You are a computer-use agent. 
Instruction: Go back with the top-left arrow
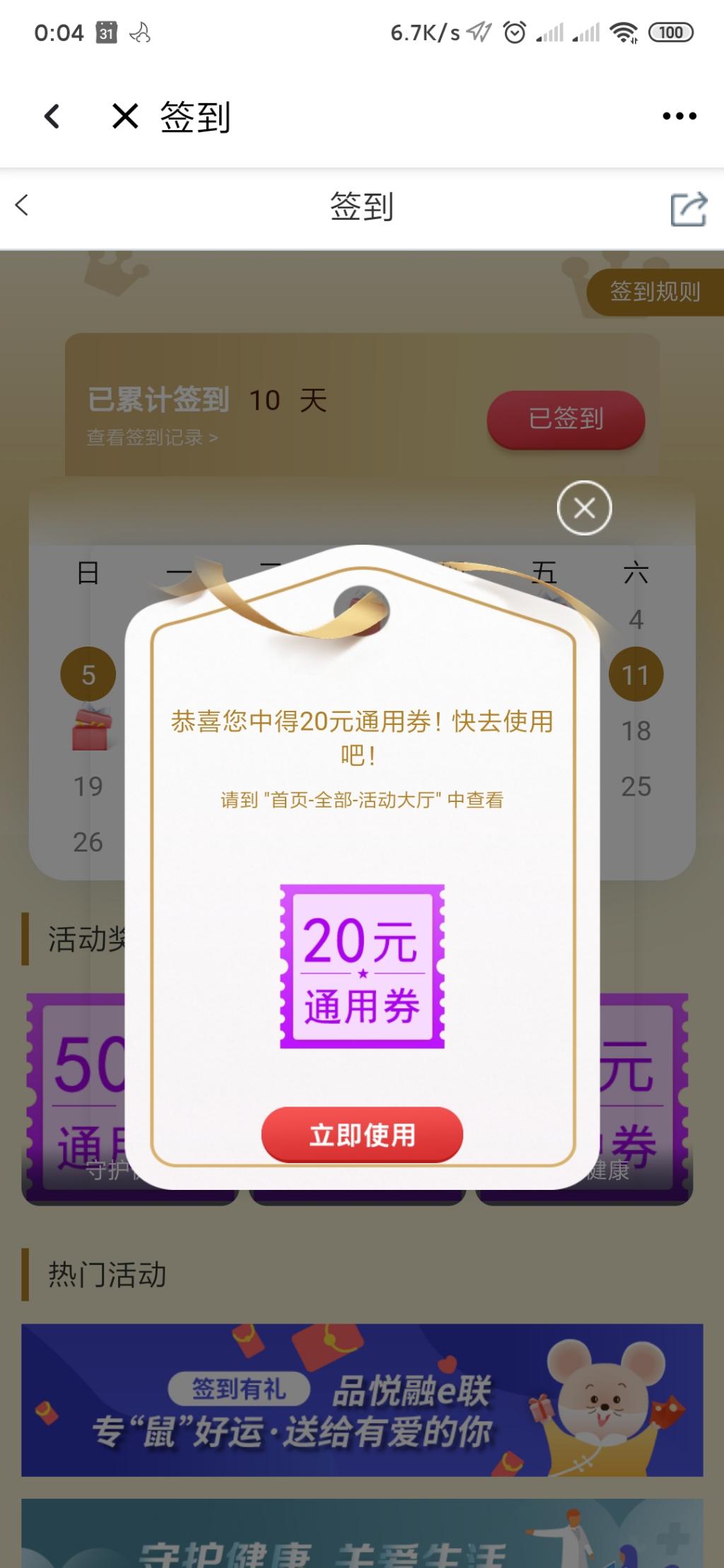[x=52, y=117]
